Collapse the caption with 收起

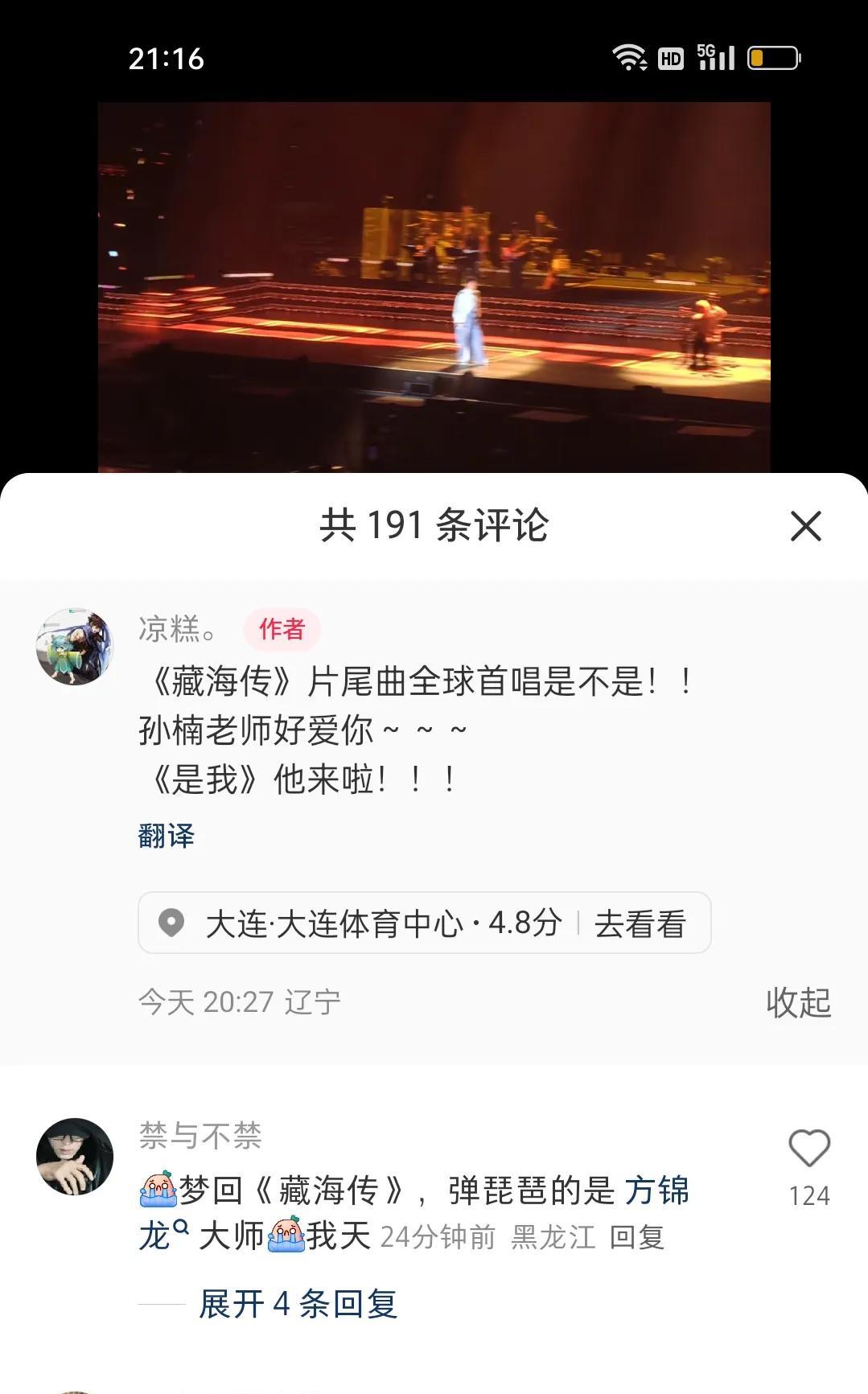click(x=798, y=1002)
